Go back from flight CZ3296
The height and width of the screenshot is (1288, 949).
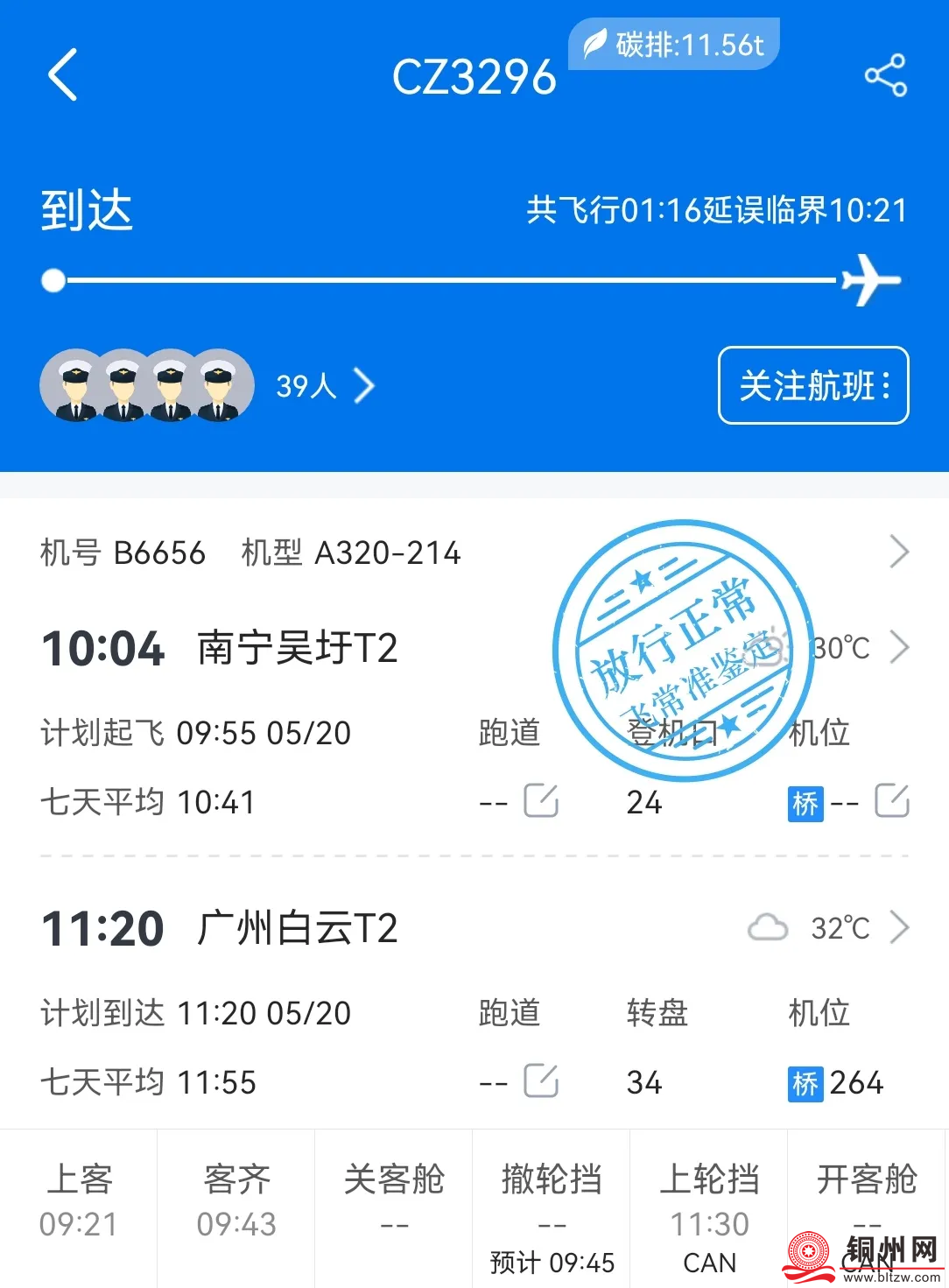coord(63,75)
